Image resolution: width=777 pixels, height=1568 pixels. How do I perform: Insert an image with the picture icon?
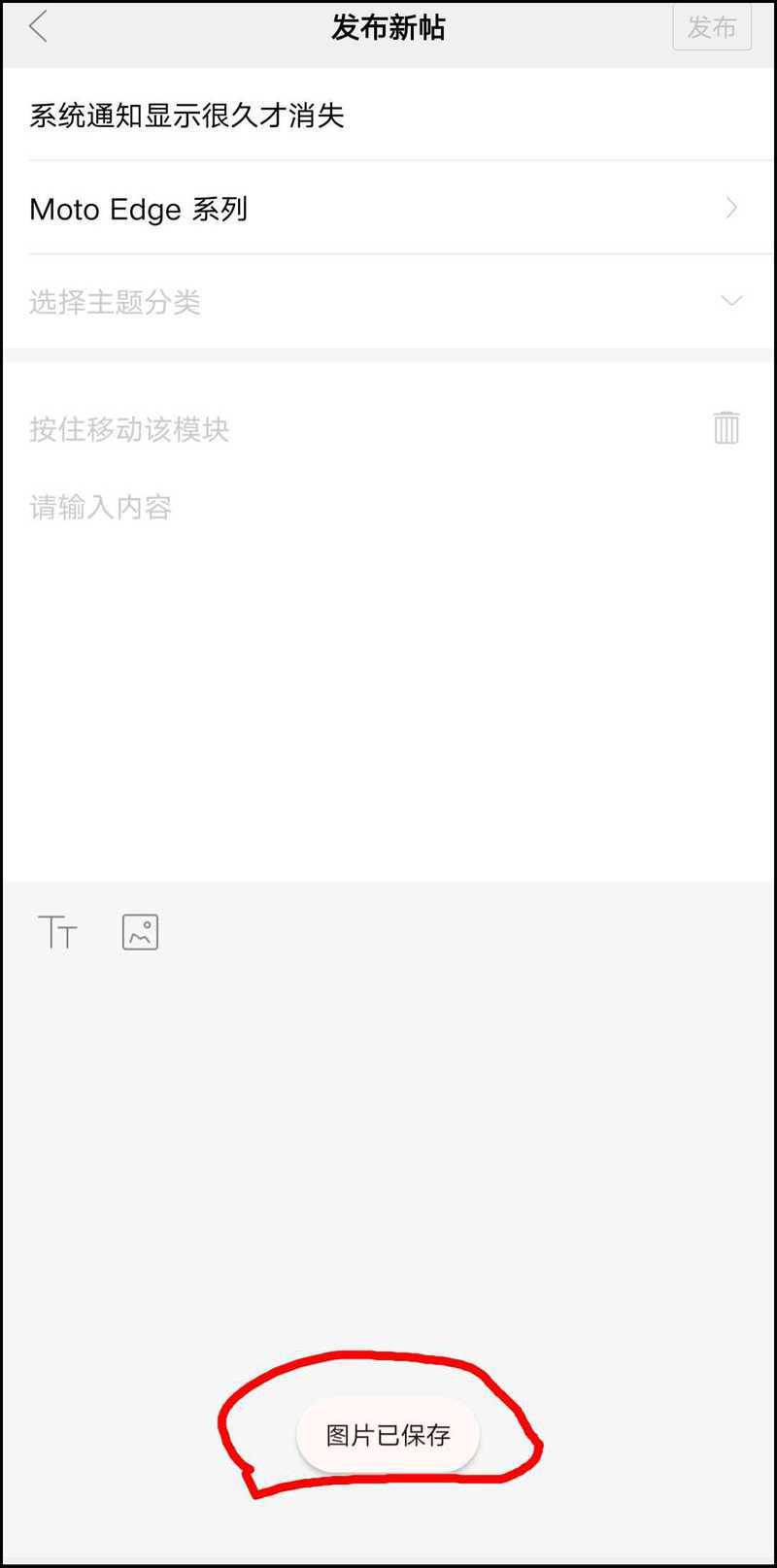click(140, 932)
